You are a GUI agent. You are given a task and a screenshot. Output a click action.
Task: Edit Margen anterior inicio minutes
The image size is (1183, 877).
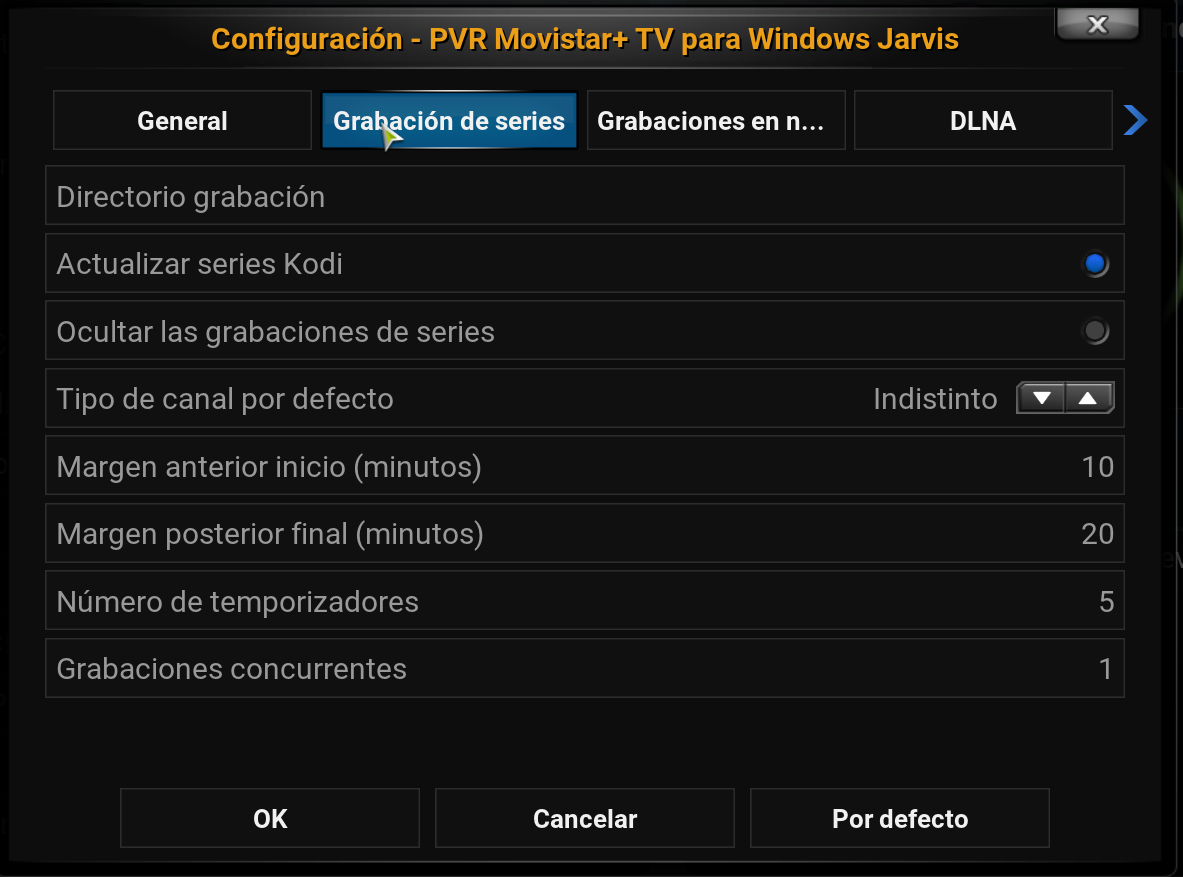click(x=585, y=466)
